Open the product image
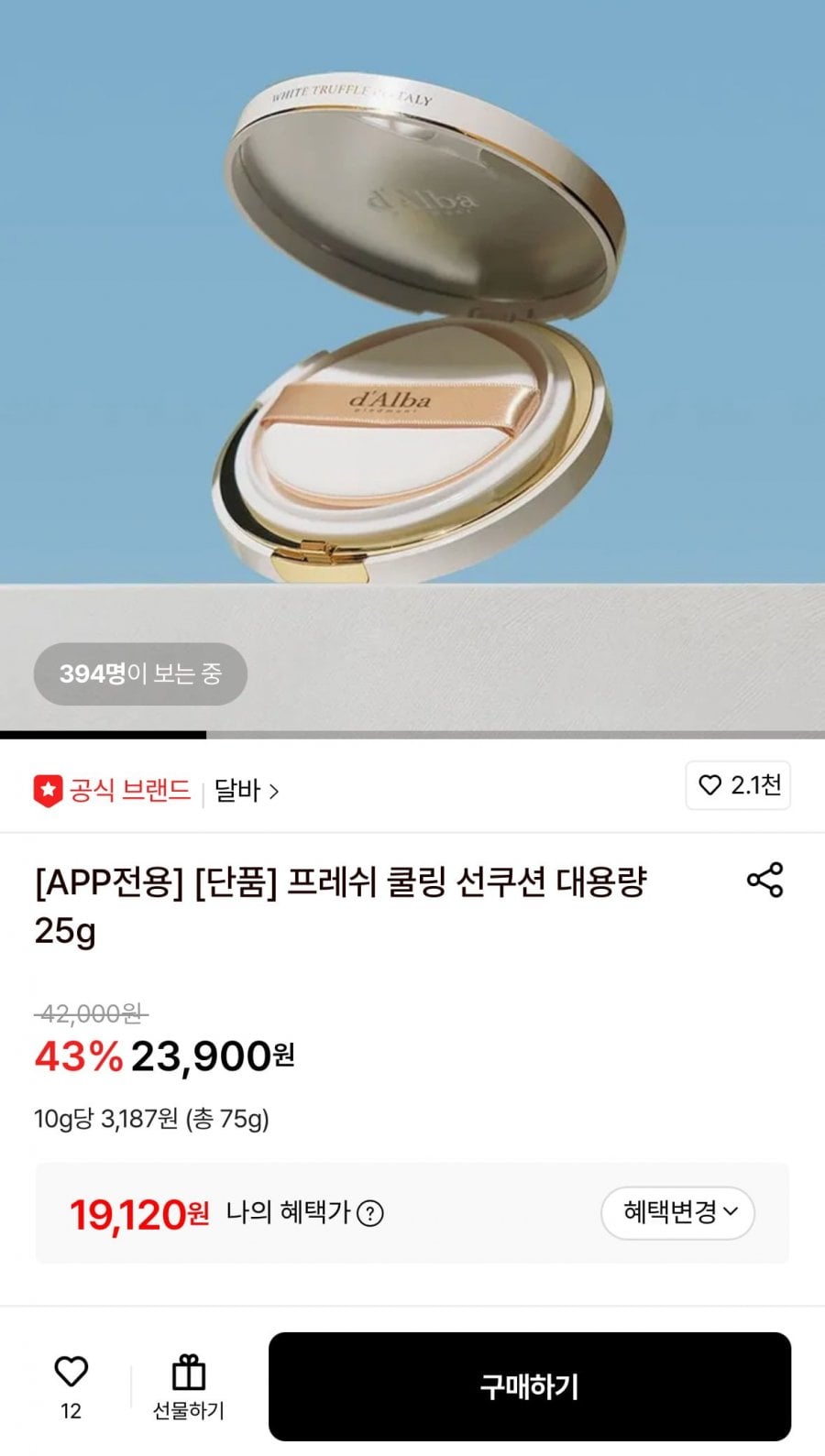The height and width of the screenshot is (1456, 825). click(x=412, y=348)
